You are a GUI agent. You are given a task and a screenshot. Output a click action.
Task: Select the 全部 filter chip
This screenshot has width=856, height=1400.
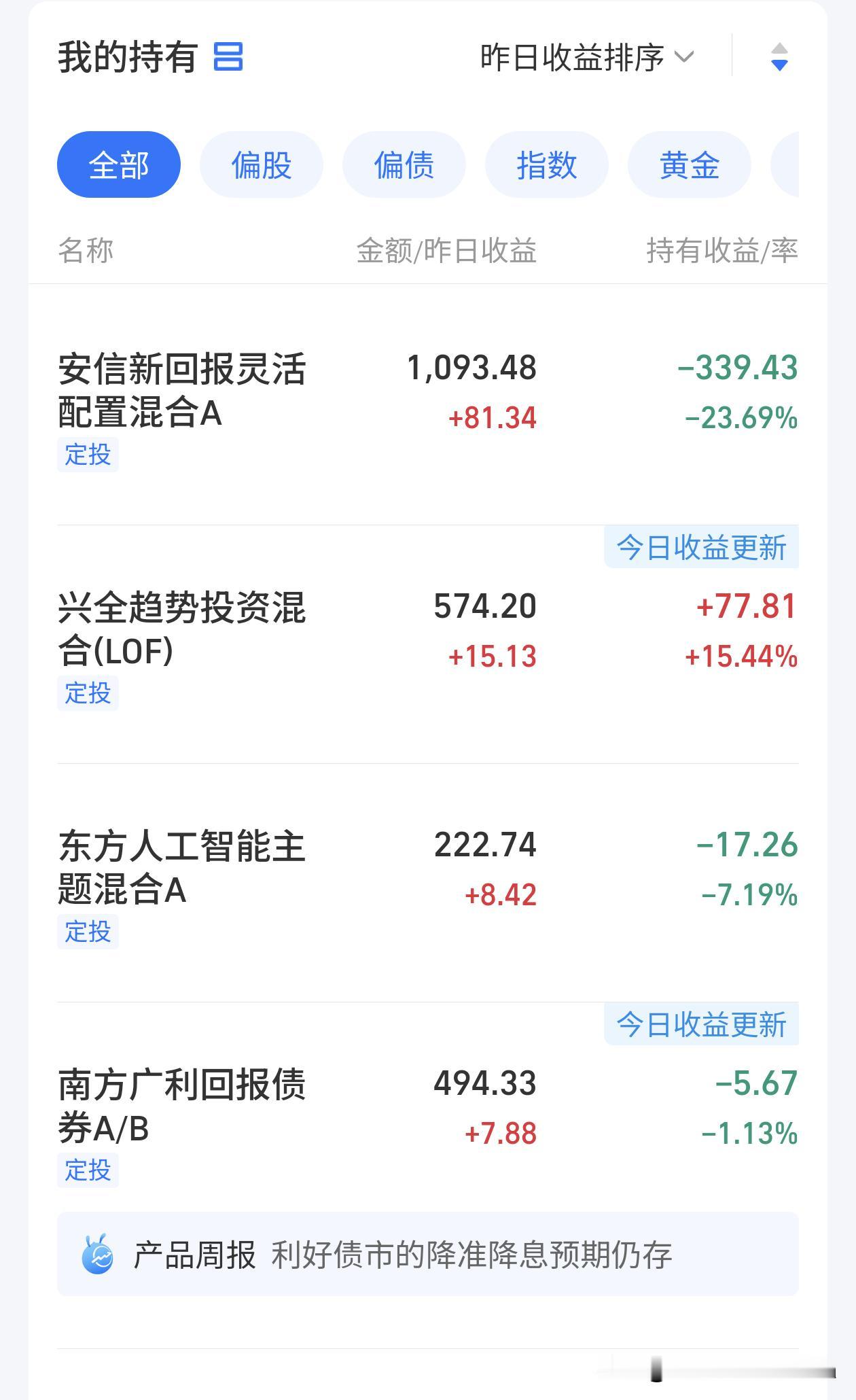pos(119,164)
